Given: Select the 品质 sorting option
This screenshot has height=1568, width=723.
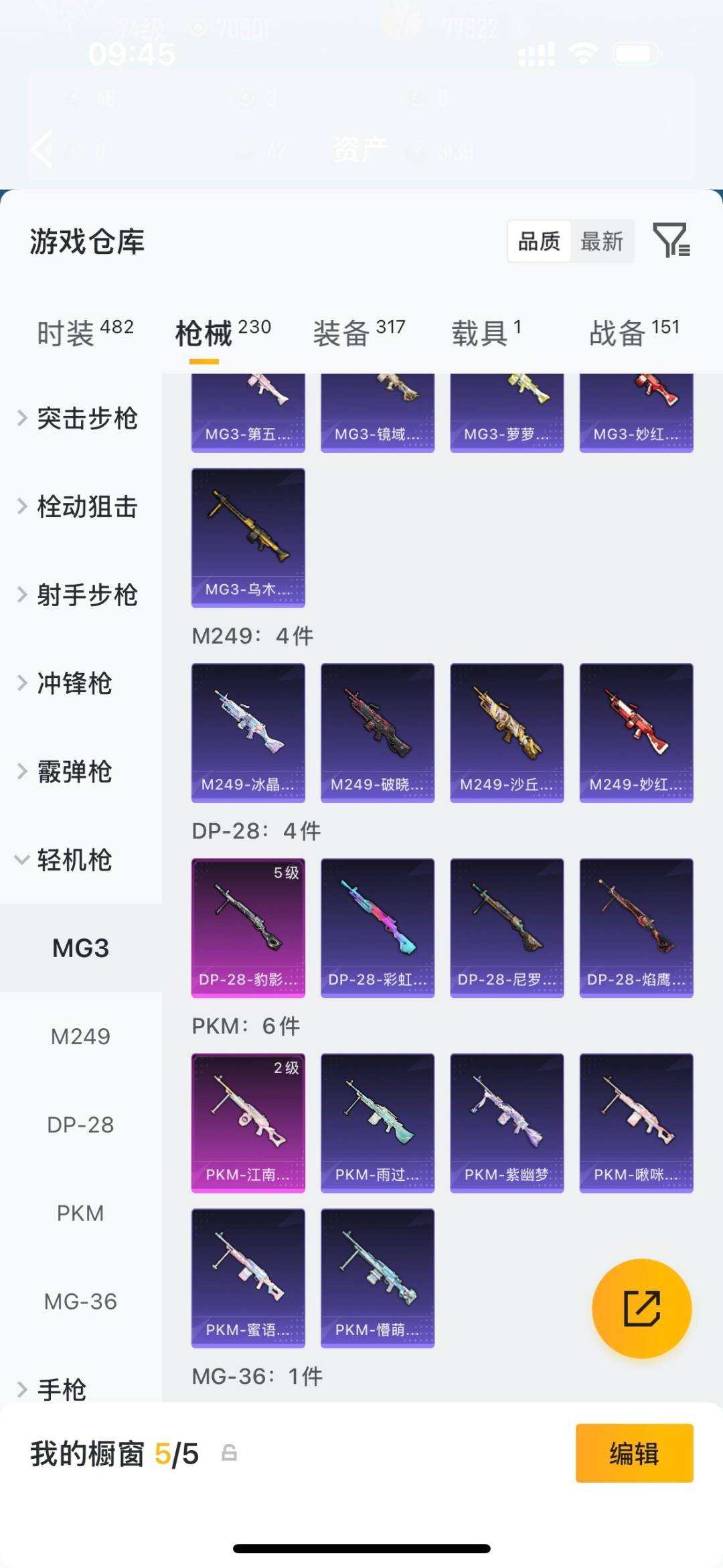Looking at the screenshot, I should 540,242.
